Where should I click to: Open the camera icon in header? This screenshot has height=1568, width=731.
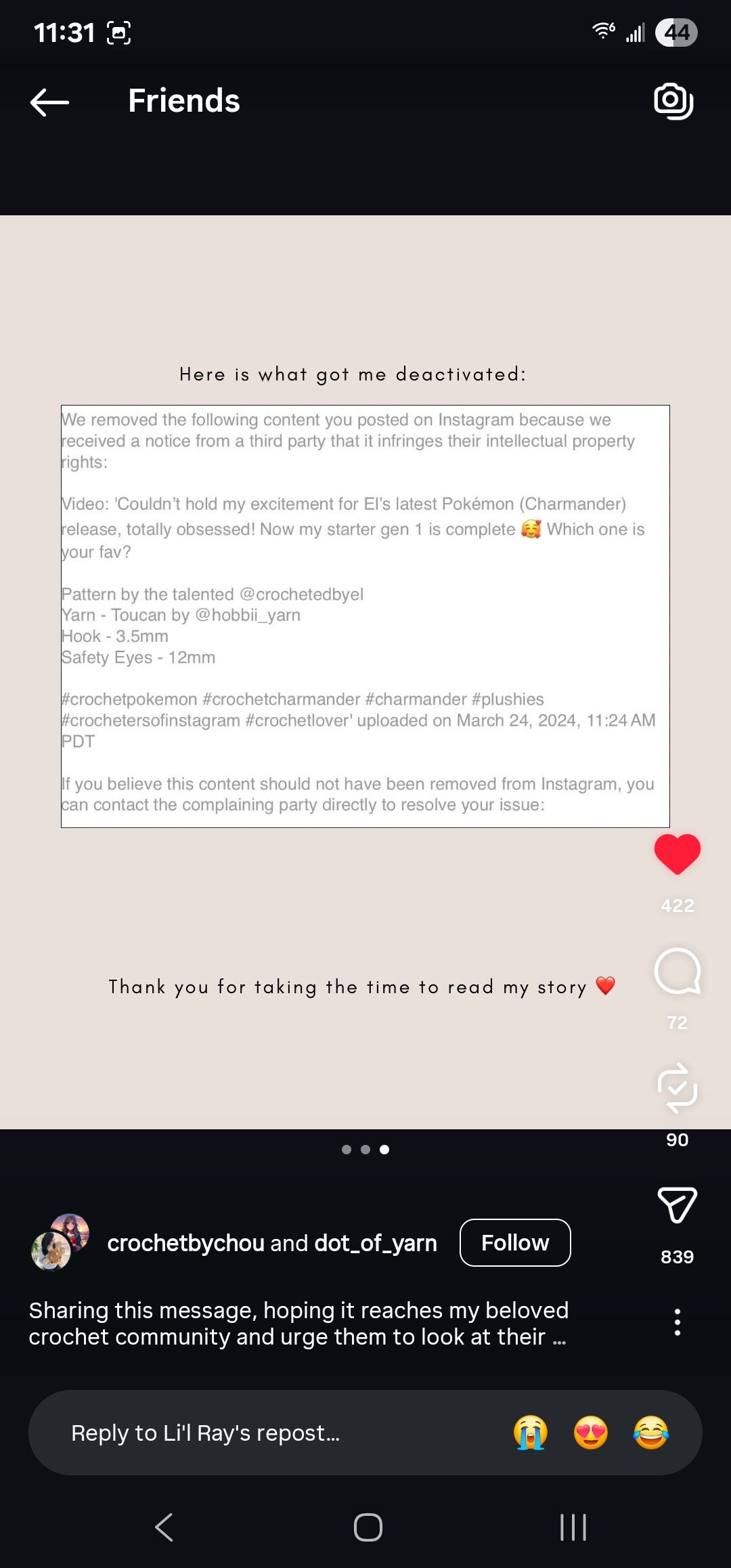pyautogui.click(x=673, y=102)
